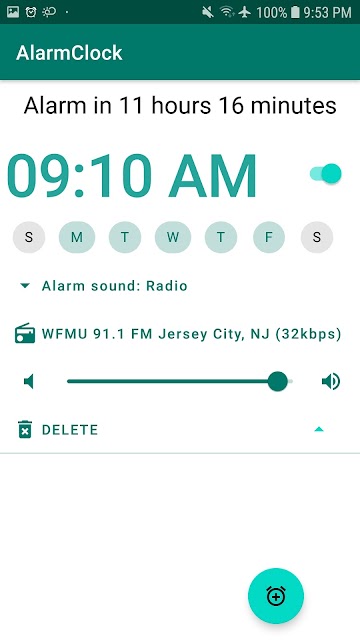Tap the alarm volume slider
360x640 pixels.
click(180, 382)
